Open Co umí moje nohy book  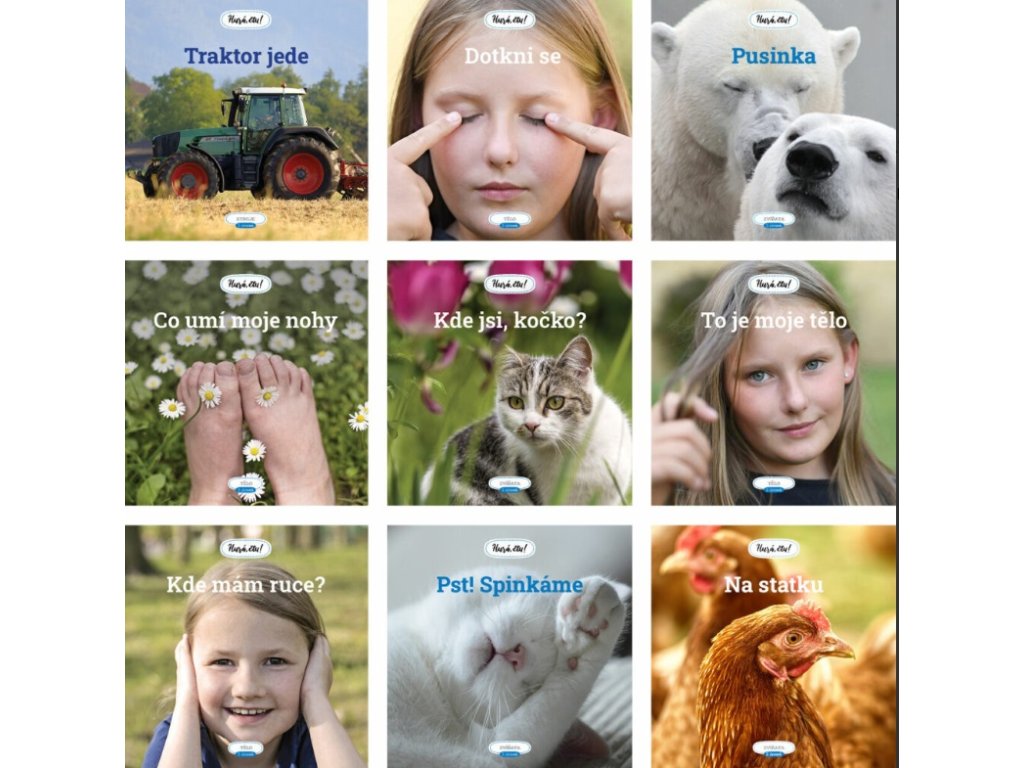[246, 383]
